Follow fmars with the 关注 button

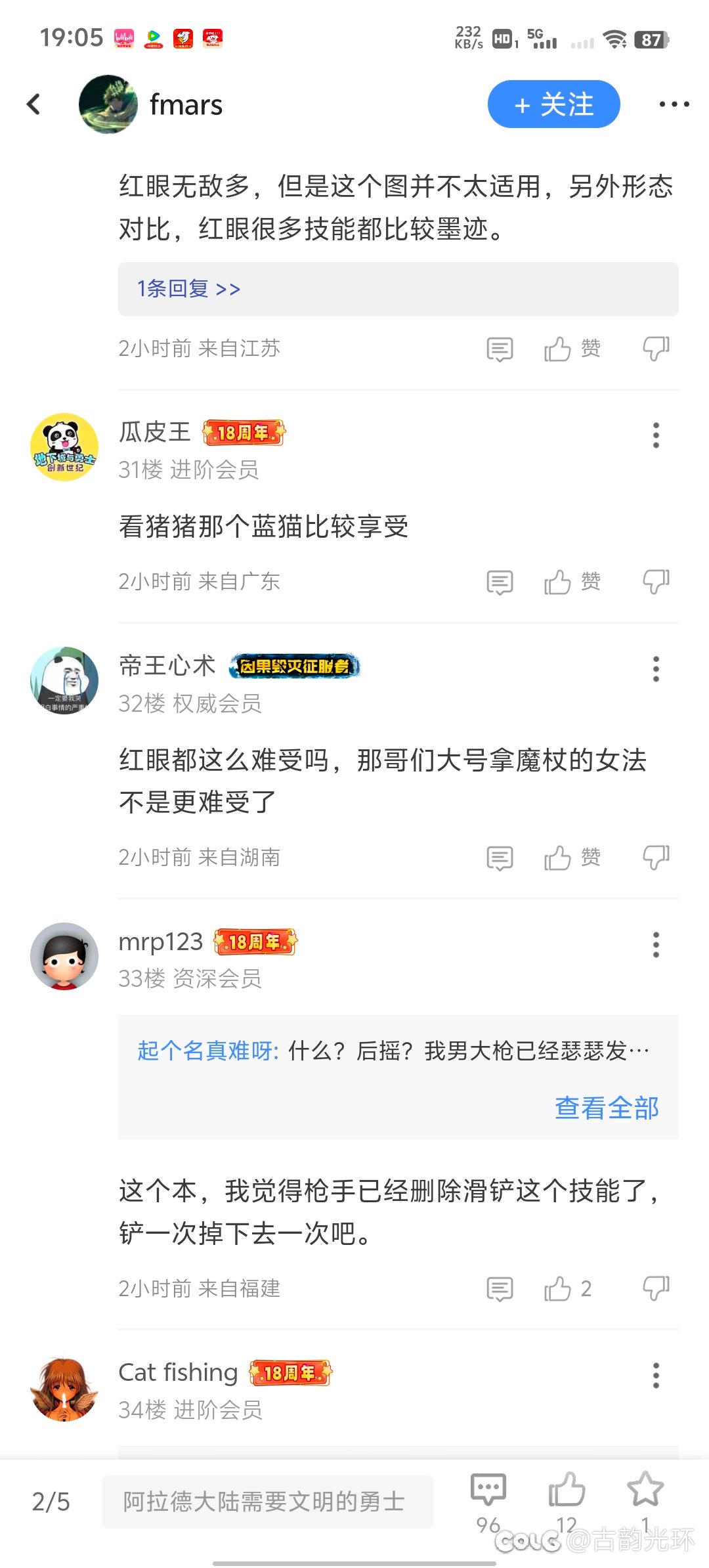coord(553,104)
